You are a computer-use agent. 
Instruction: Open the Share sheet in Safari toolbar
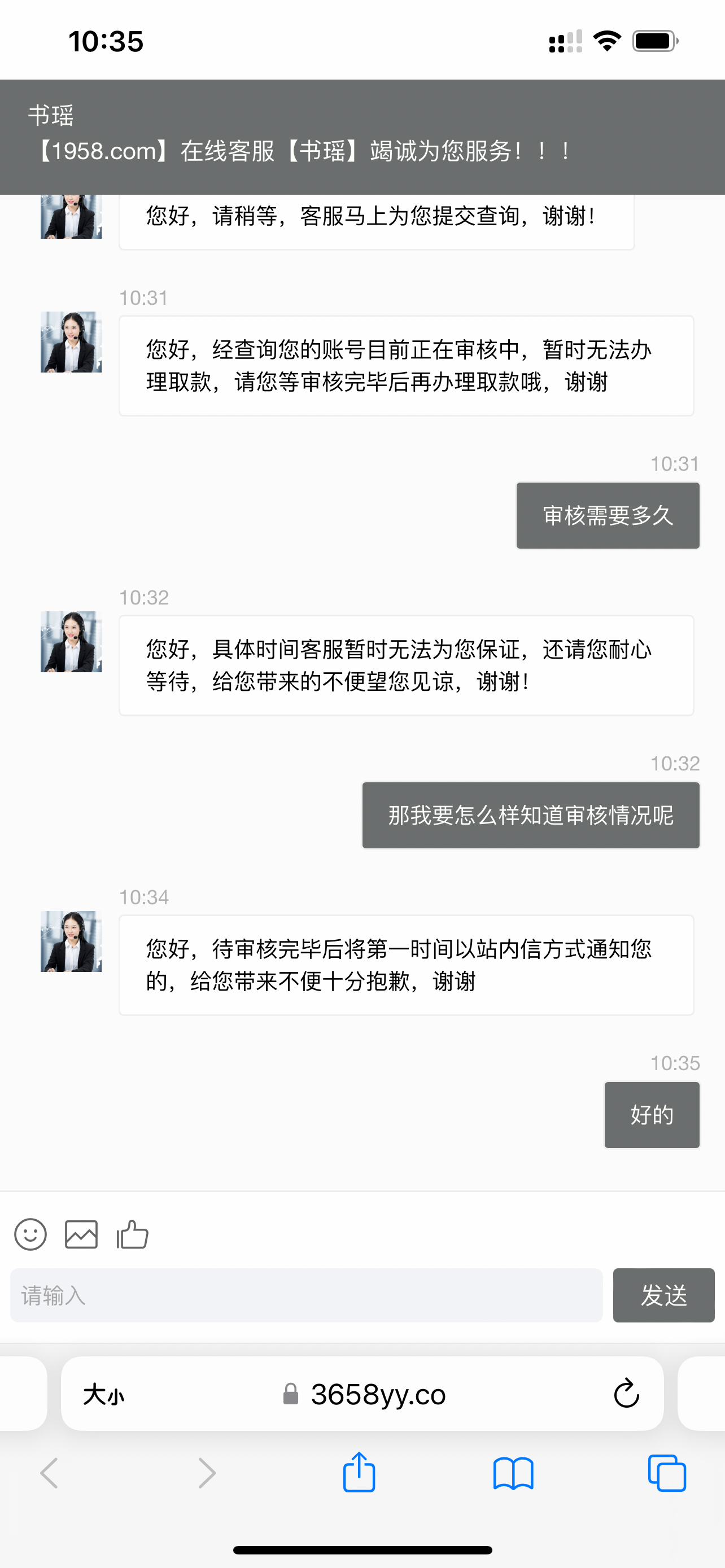pos(361,1473)
